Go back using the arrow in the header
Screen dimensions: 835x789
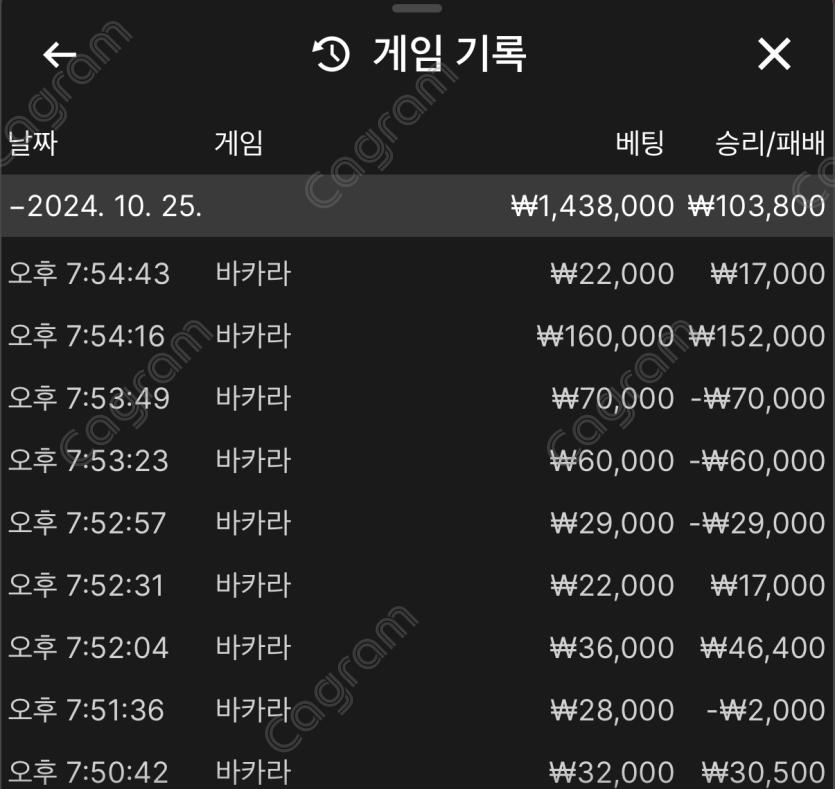point(60,54)
